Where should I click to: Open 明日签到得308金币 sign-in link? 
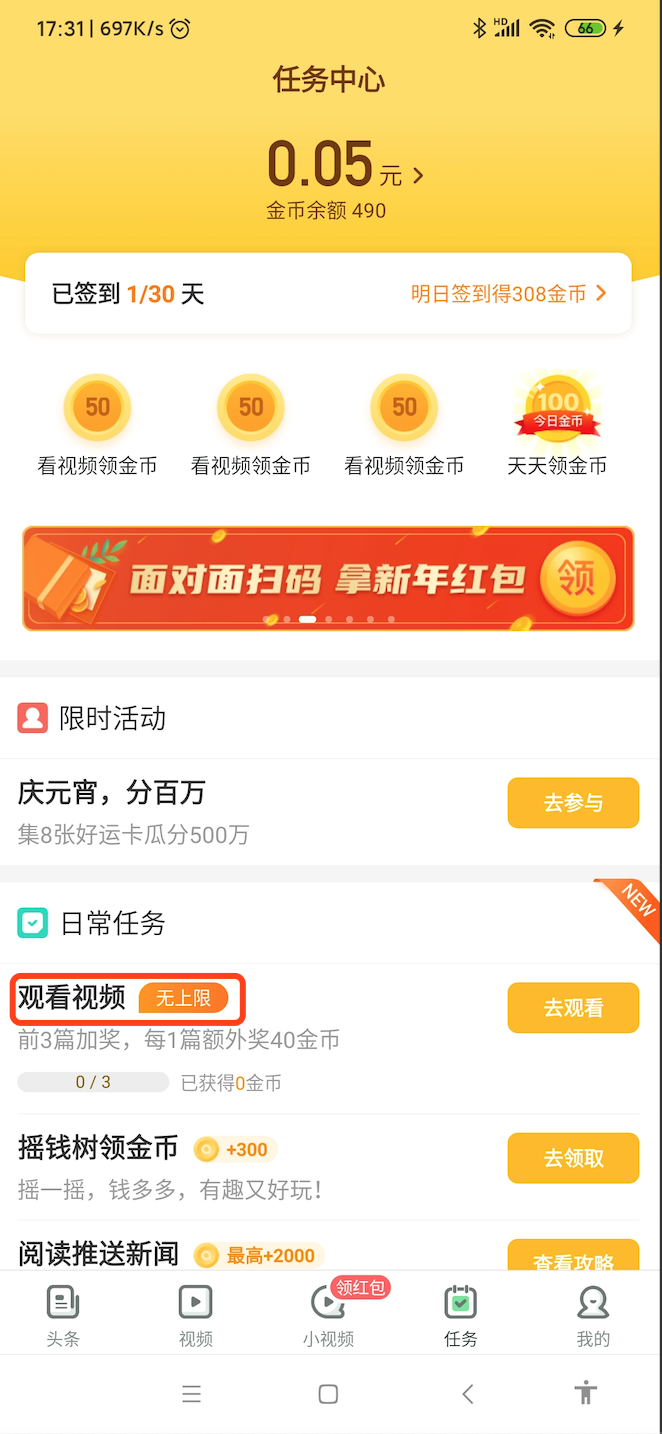[508, 294]
